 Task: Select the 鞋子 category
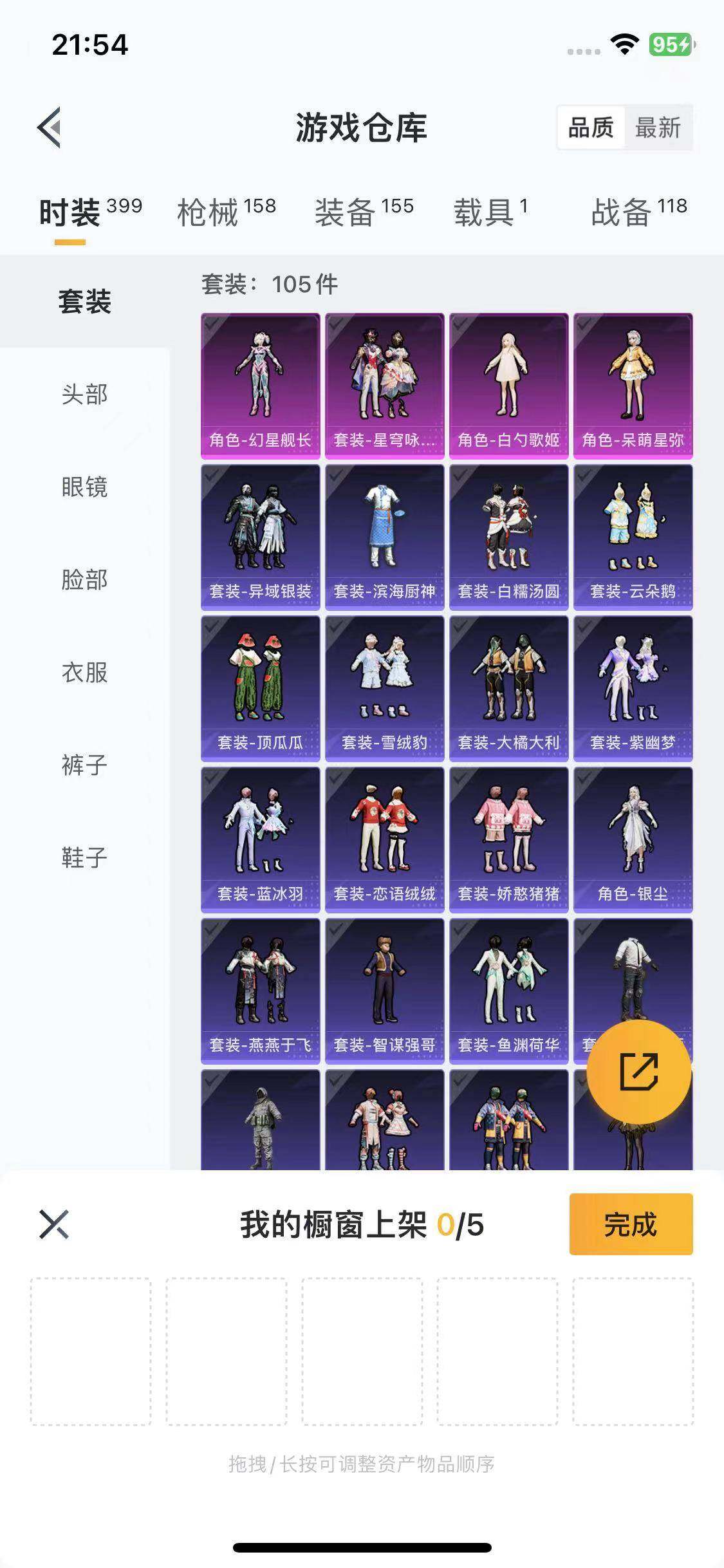coord(84,857)
